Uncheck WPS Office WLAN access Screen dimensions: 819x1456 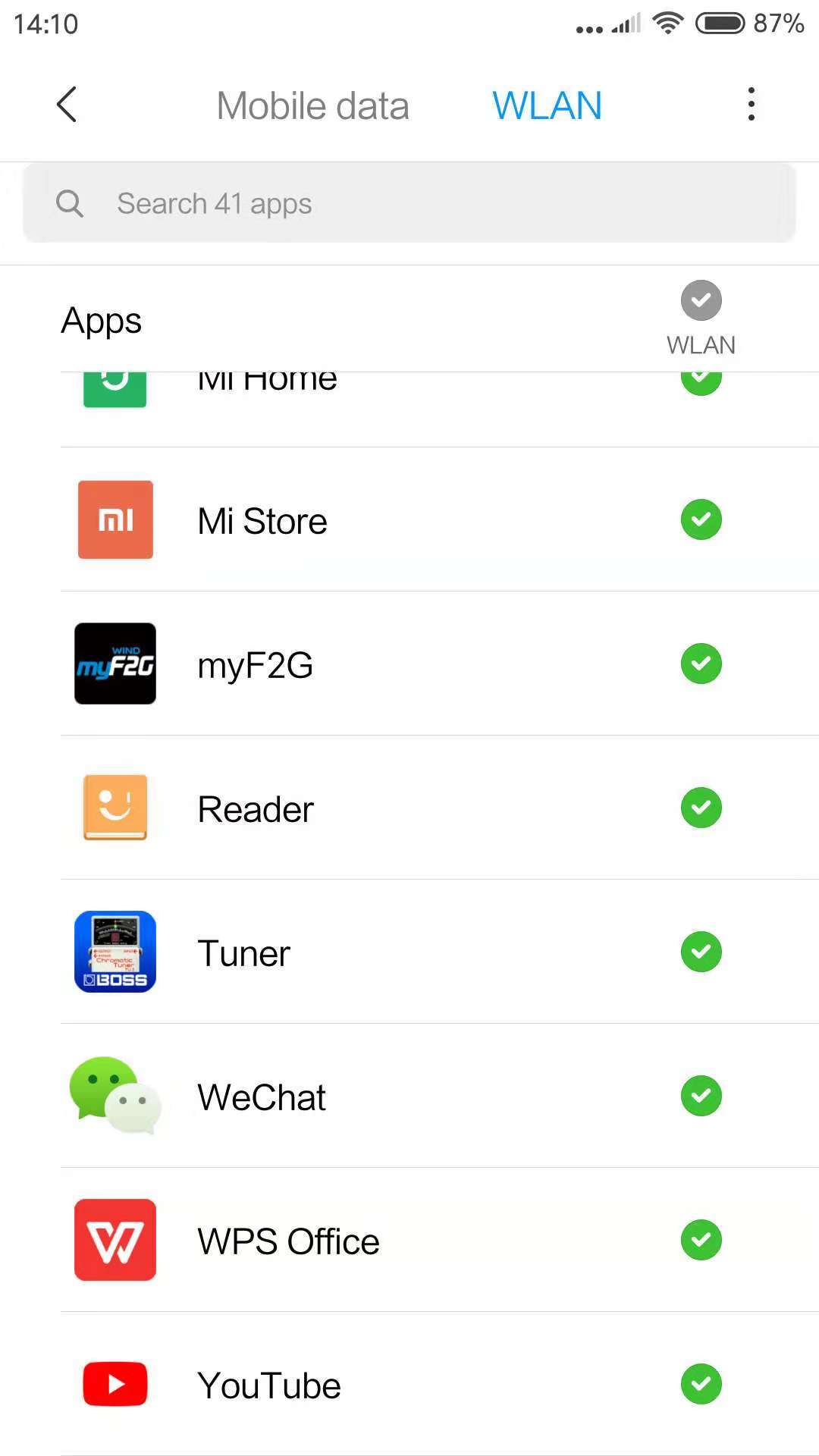tap(701, 1240)
